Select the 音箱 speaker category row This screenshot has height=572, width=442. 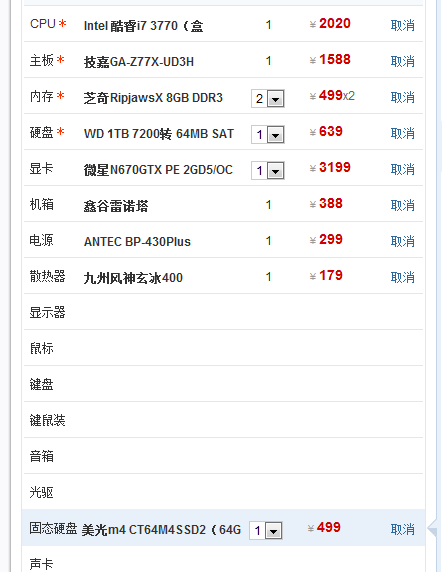223,456
